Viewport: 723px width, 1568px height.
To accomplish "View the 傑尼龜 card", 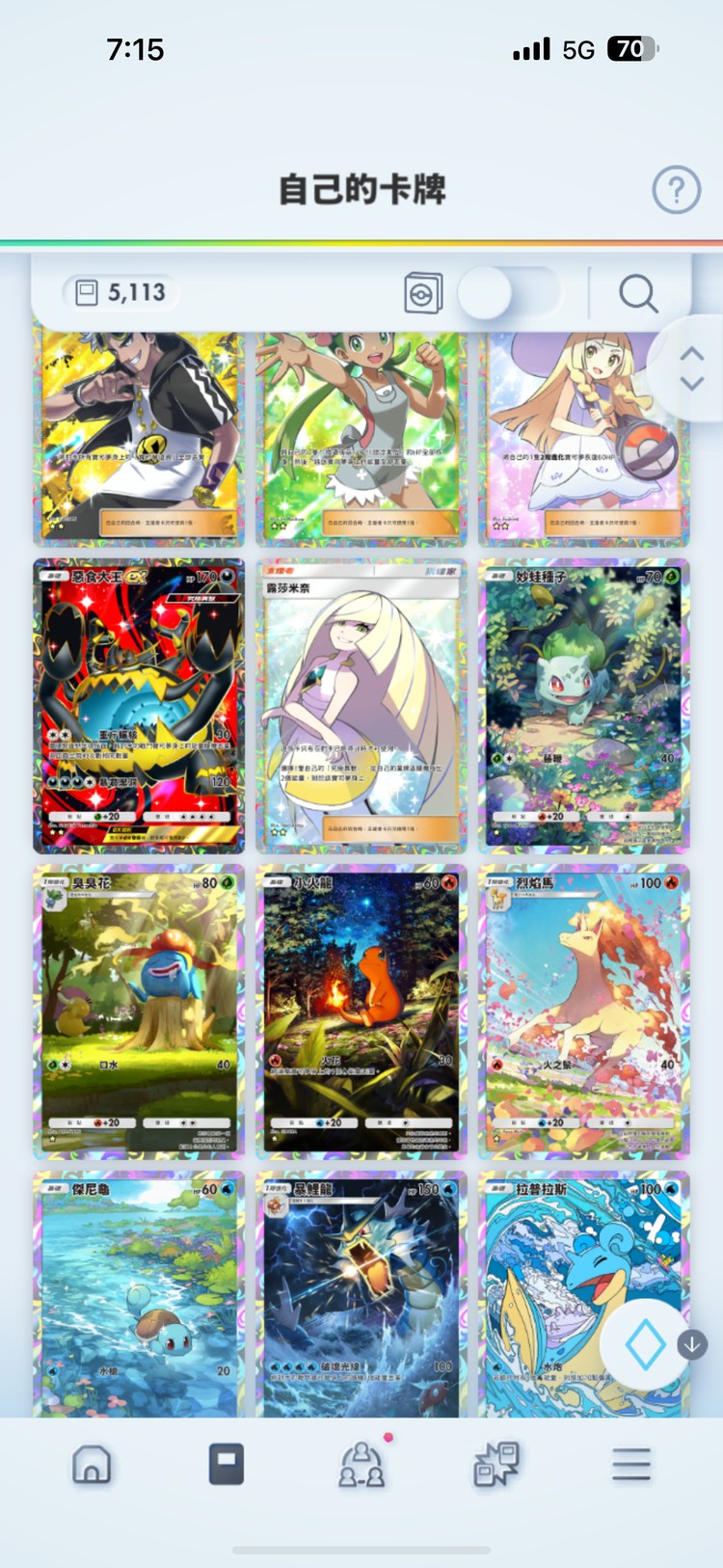I will 139,1292.
